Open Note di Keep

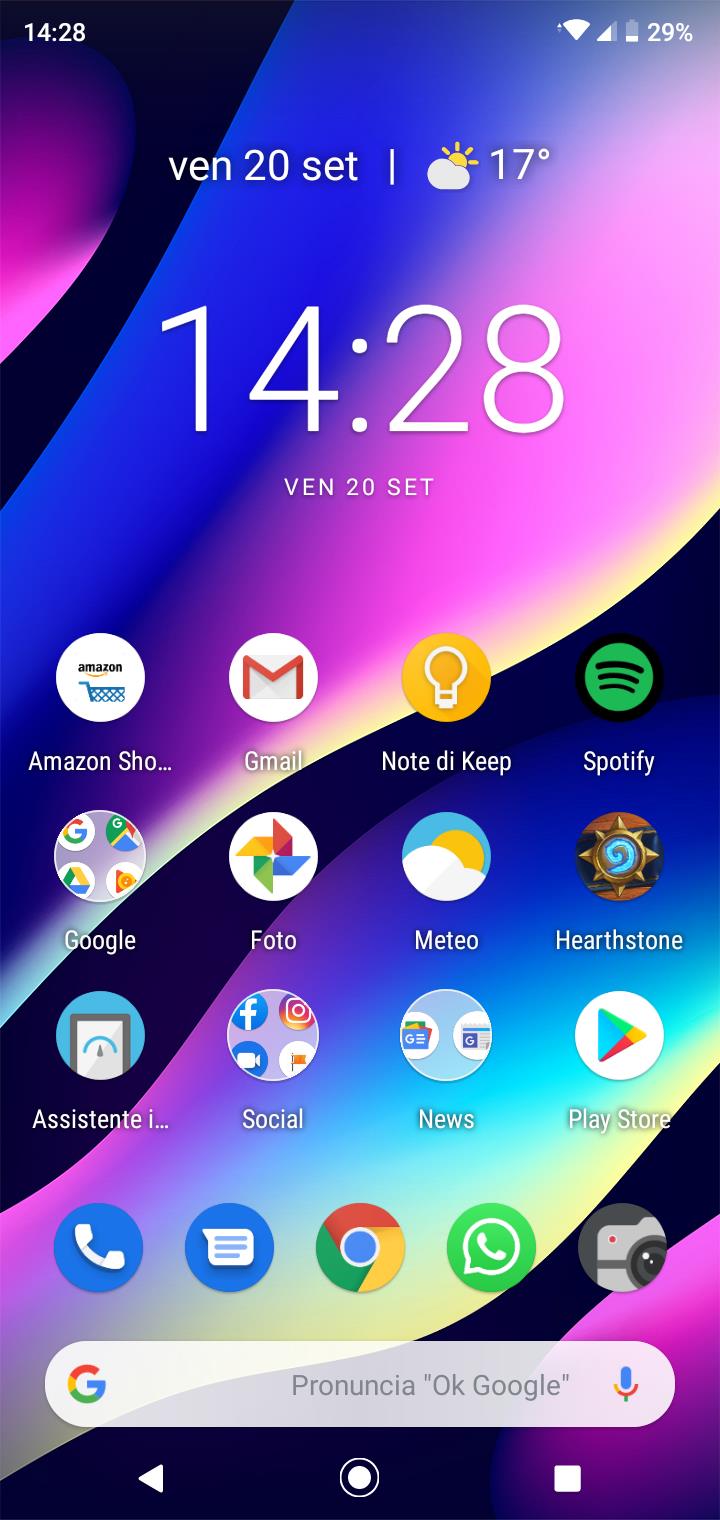coord(446,678)
